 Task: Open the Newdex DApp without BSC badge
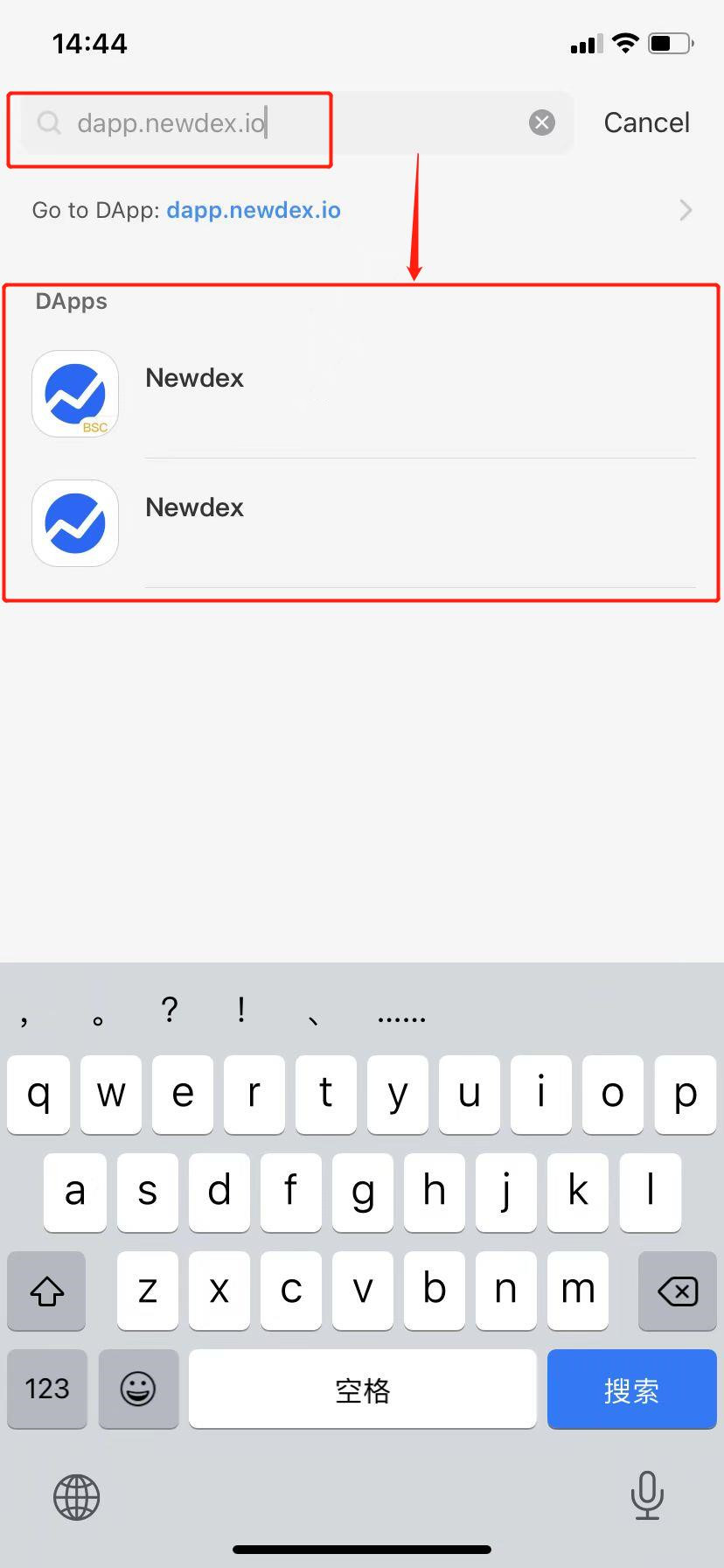pyautogui.click(x=362, y=523)
